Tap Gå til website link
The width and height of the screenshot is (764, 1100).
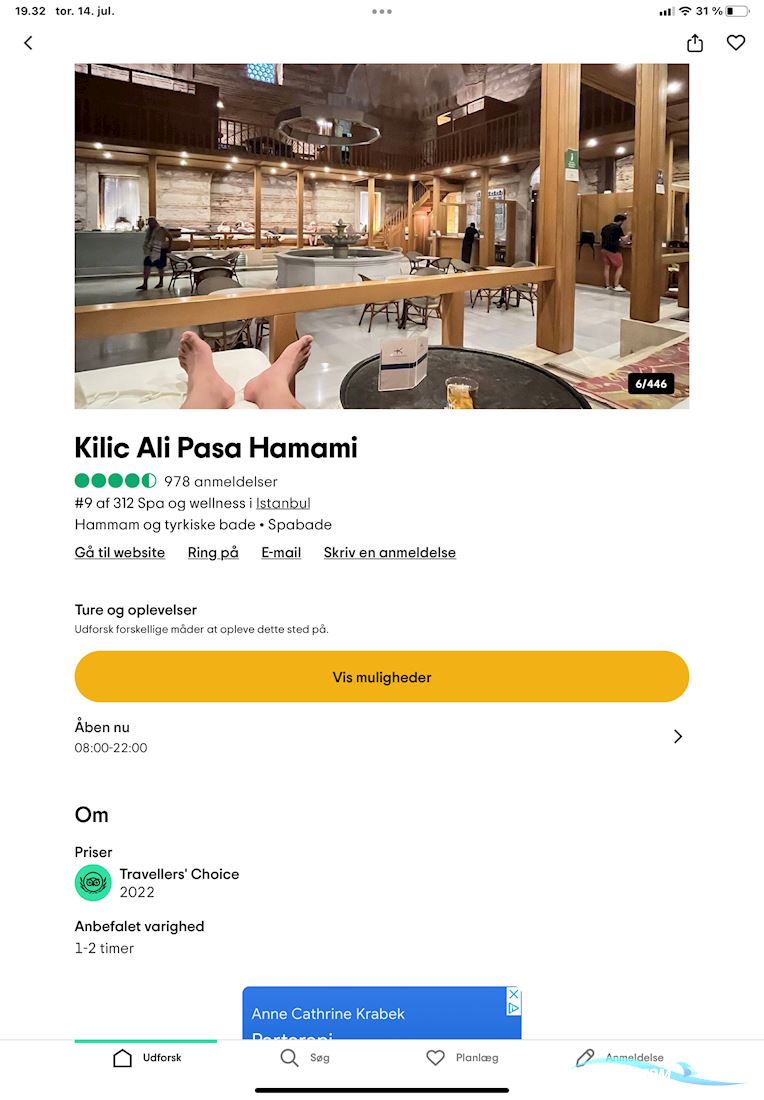click(120, 552)
